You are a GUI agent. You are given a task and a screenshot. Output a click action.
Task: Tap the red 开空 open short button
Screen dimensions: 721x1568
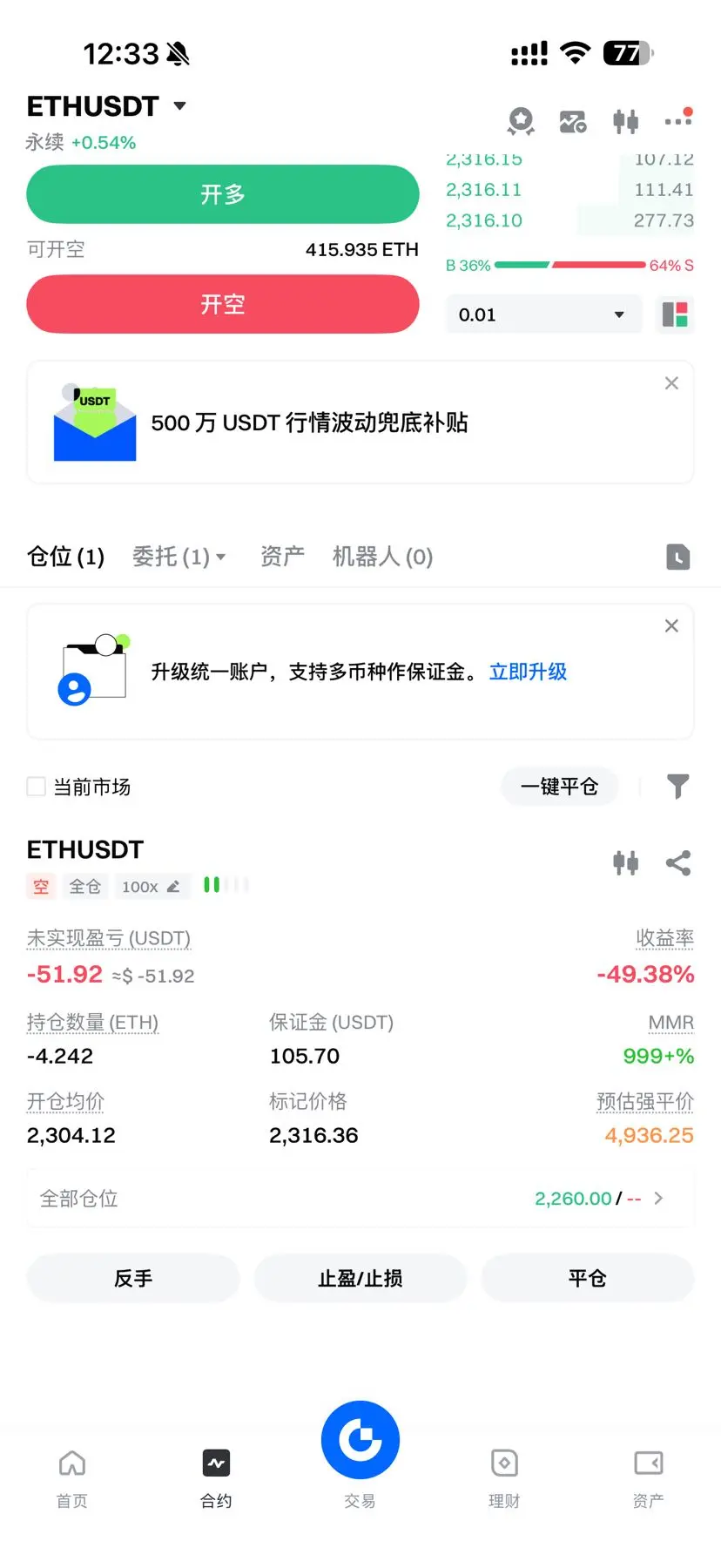[x=223, y=304]
